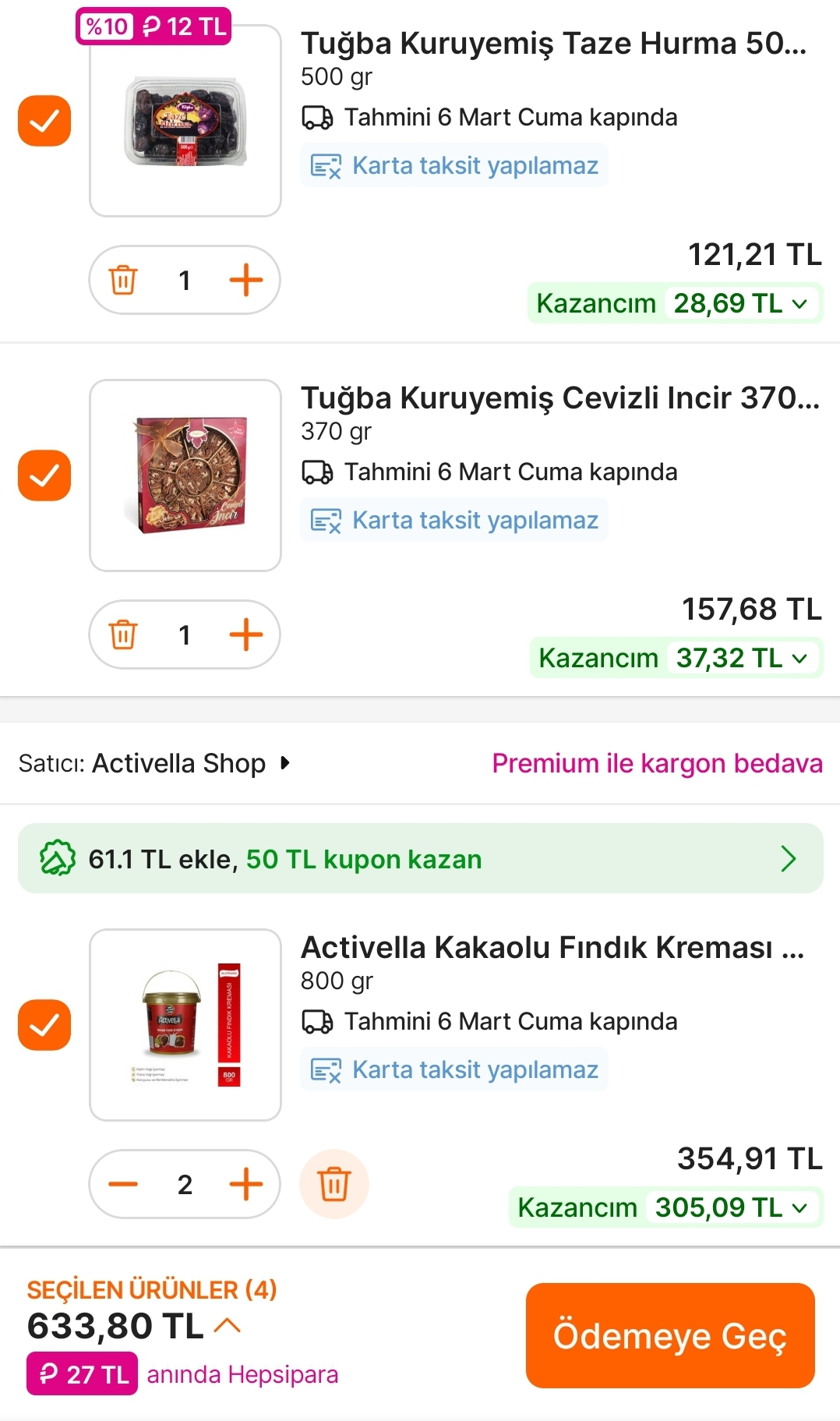The height and width of the screenshot is (1421, 840).
Task: Open the Activella Shop seller page
Action: (184, 762)
